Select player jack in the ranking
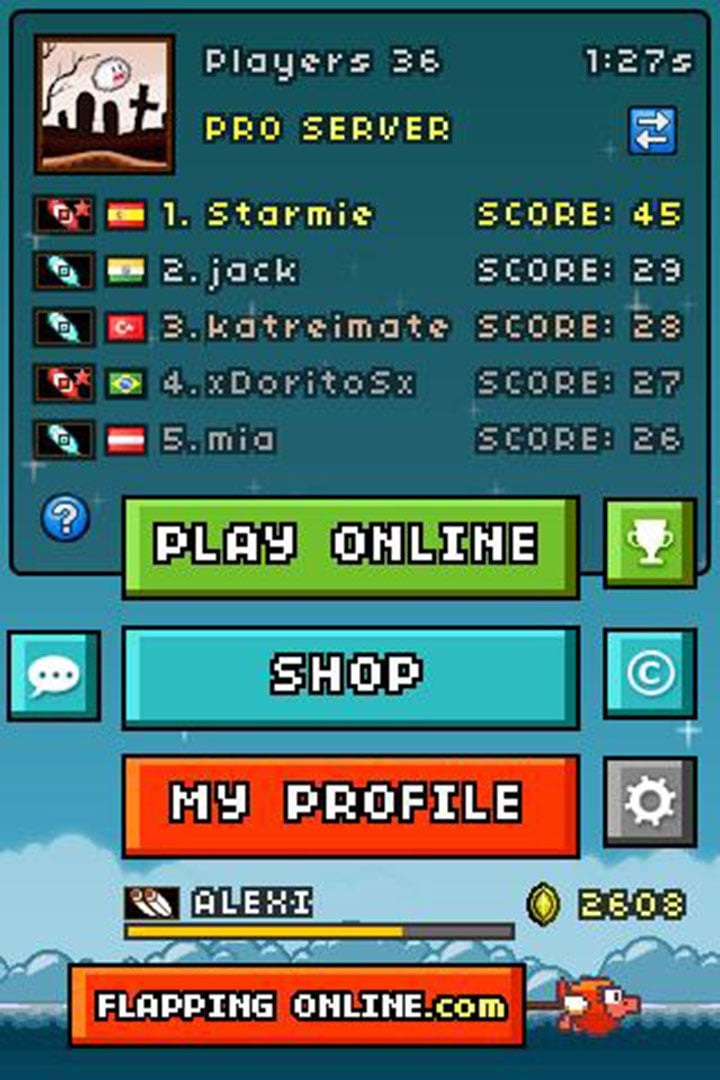The width and height of the screenshot is (720, 1080). point(230,271)
